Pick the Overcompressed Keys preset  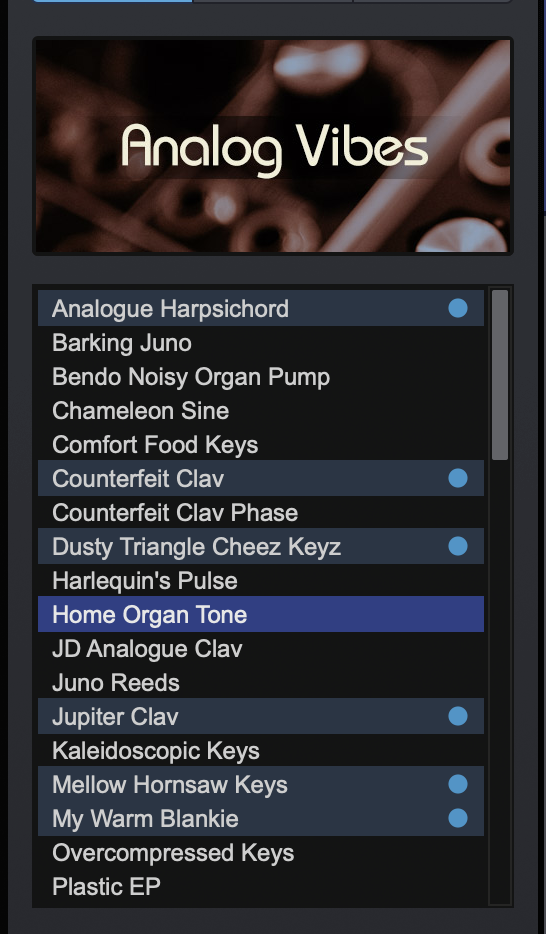coord(261,853)
